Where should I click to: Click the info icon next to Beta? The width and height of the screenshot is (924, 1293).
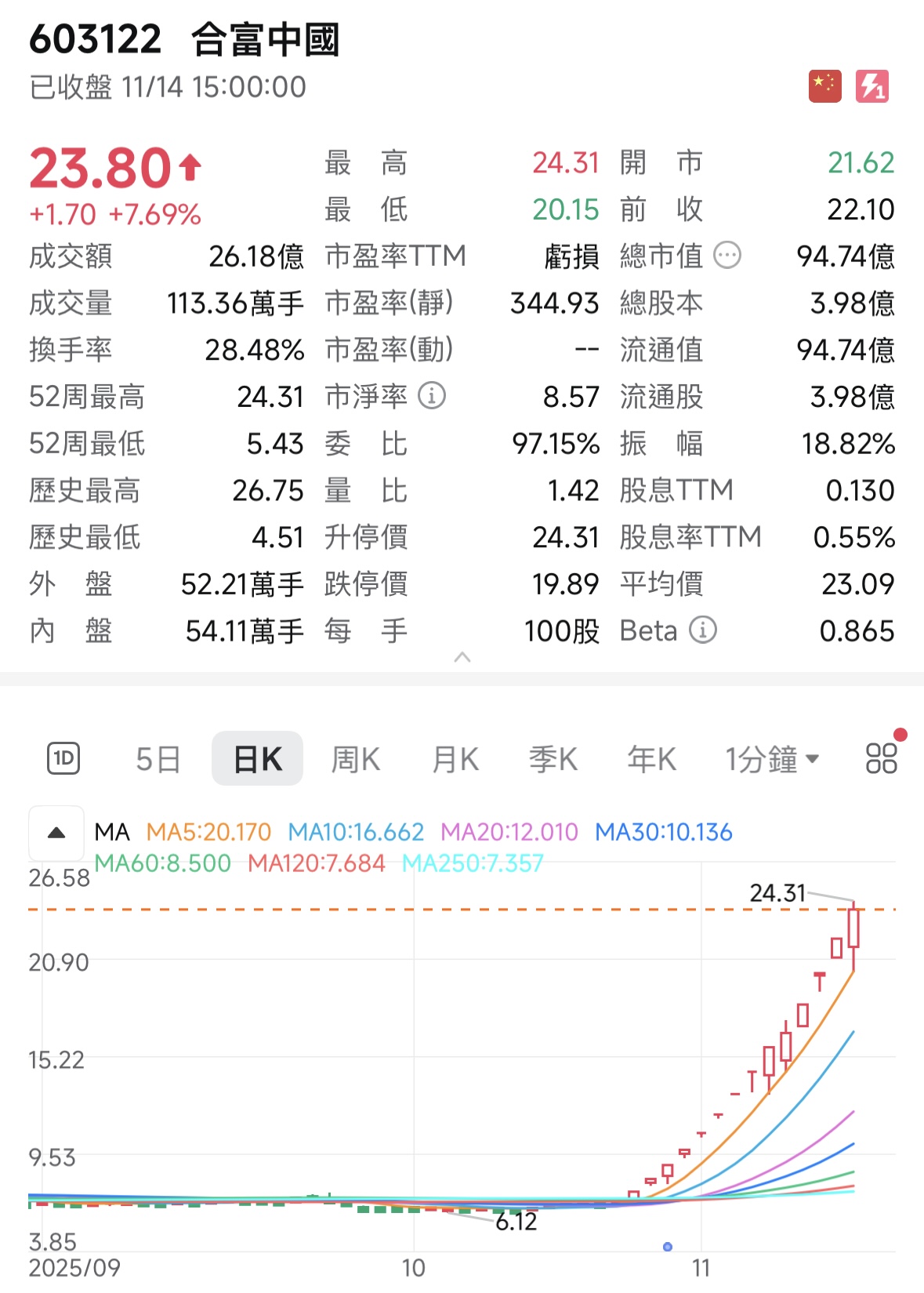click(701, 630)
